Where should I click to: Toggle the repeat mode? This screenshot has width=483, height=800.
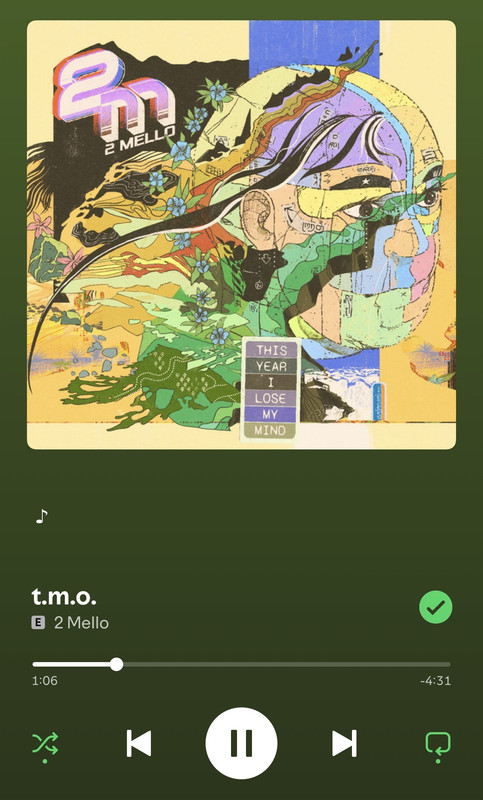point(438,744)
